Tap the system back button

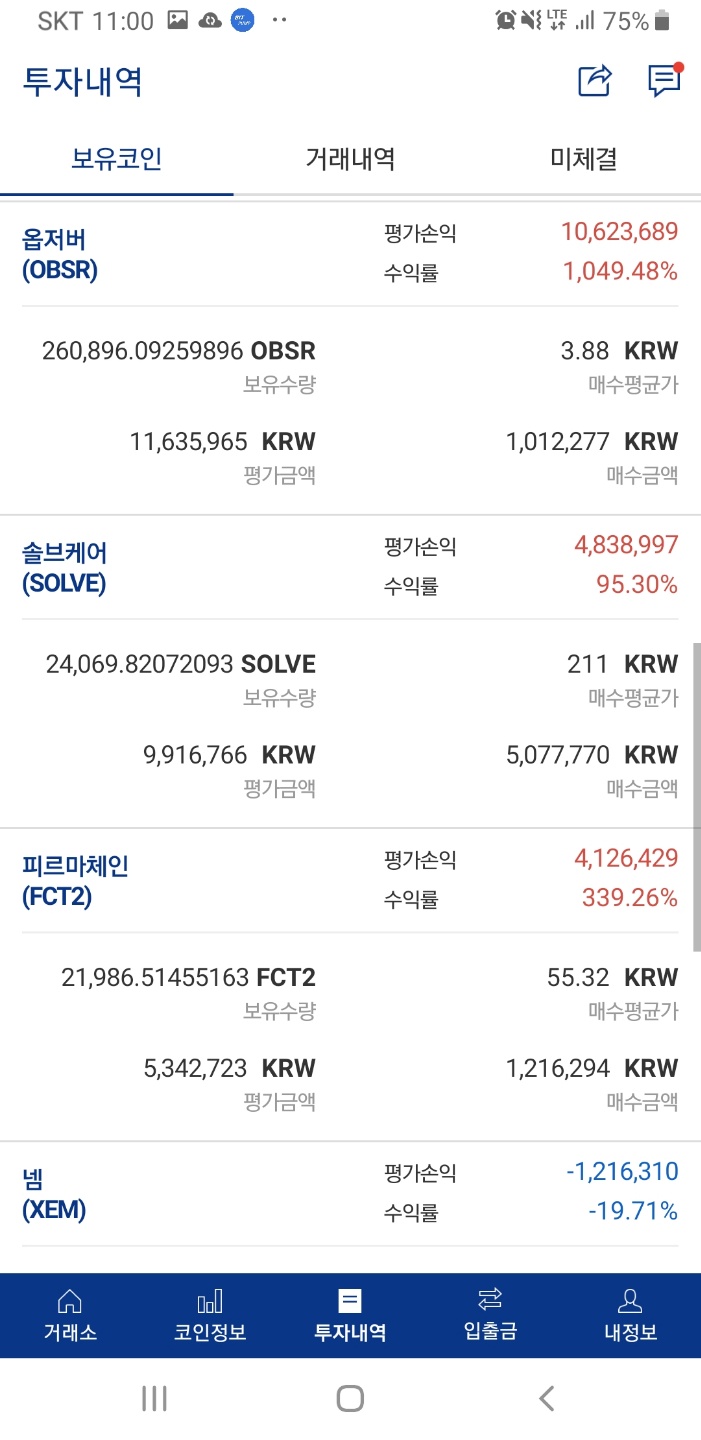[546, 1398]
